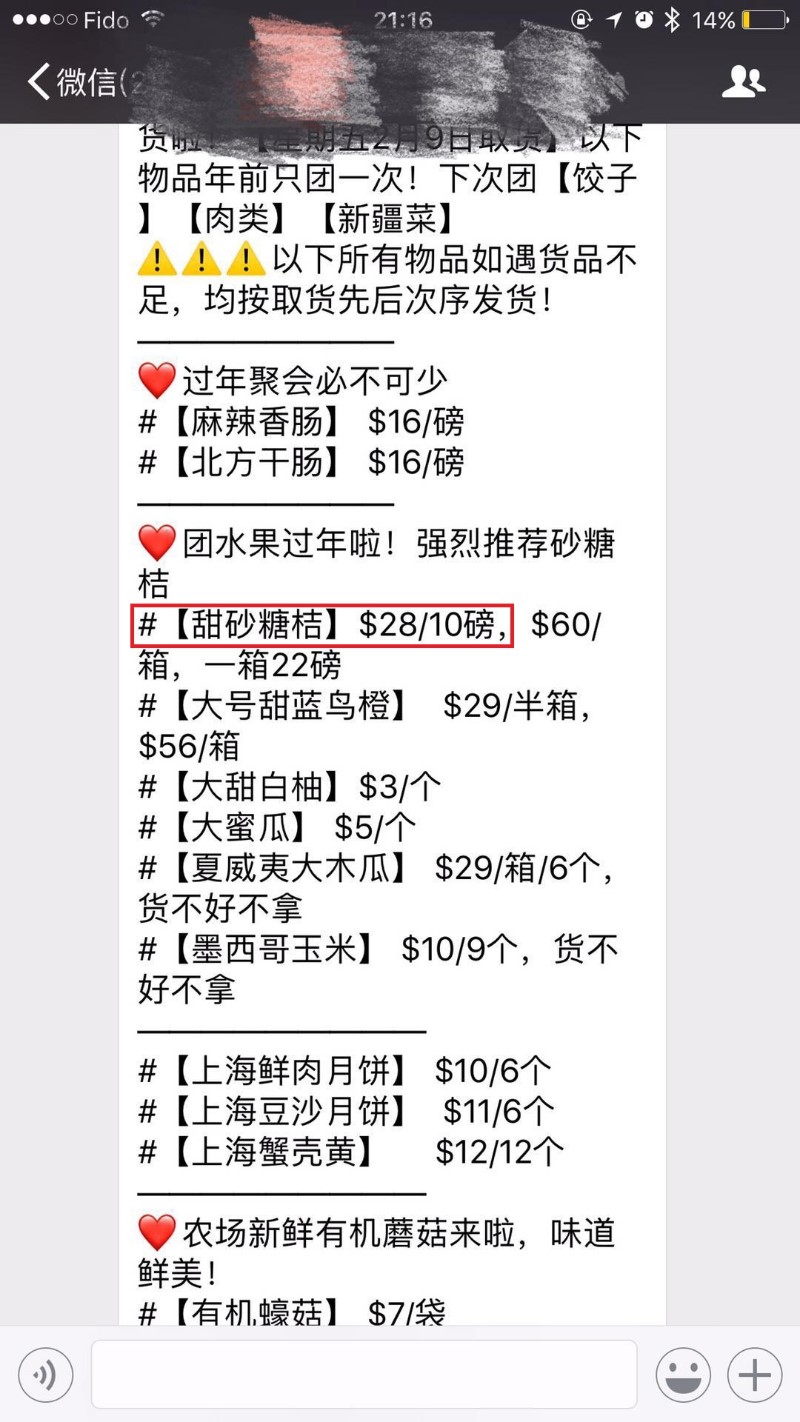
Task: Tap the message text field
Action: pos(364,1375)
